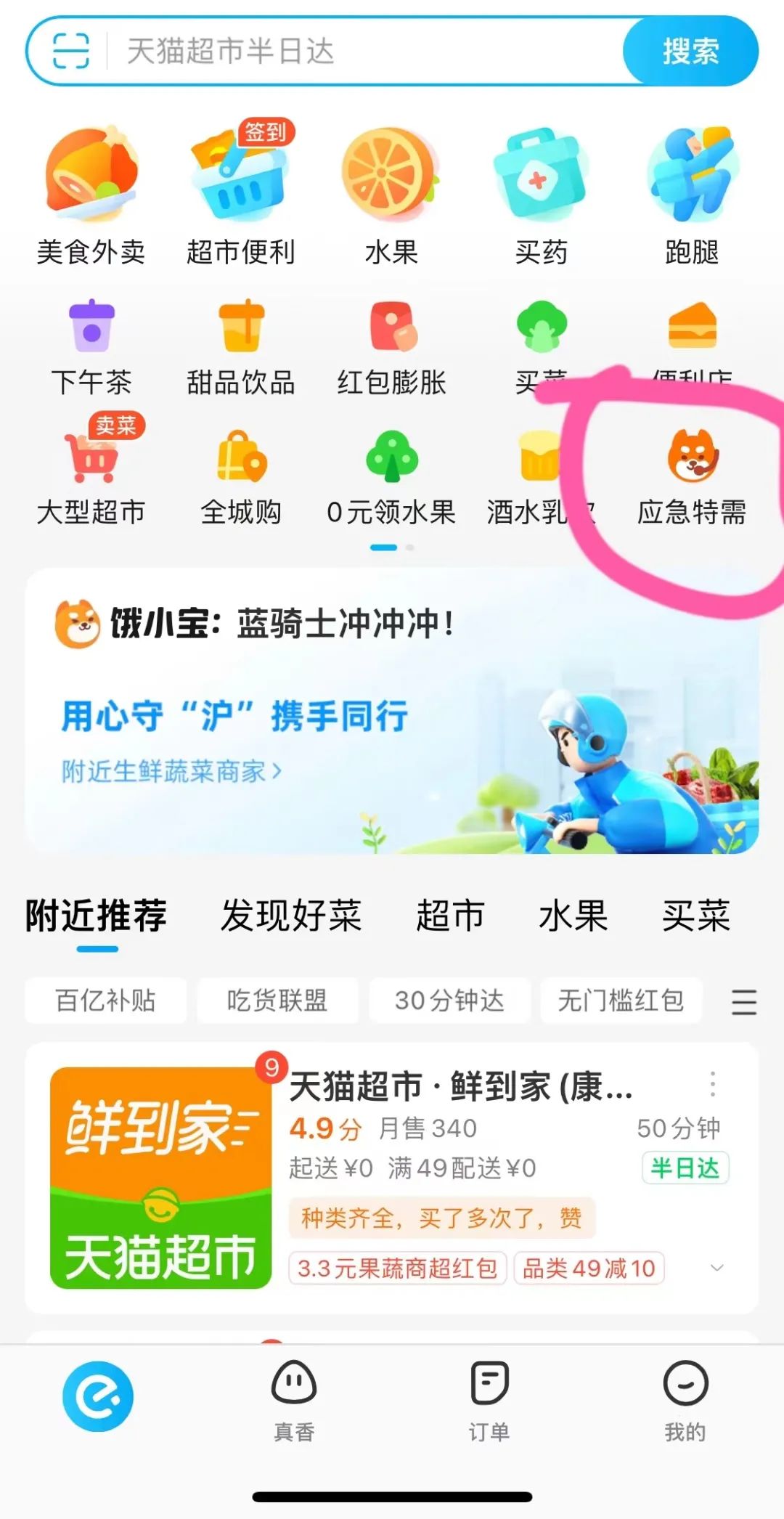Open 附近生鲜蔬菜商家 link

click(171, 771)
